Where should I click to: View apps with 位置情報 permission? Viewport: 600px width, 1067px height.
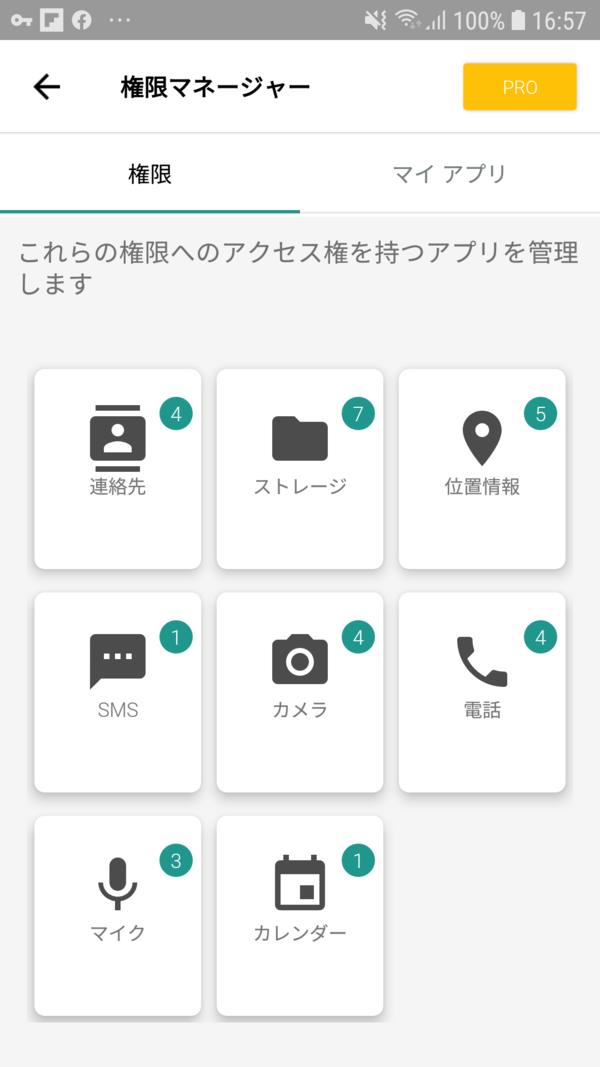point(482,468)
